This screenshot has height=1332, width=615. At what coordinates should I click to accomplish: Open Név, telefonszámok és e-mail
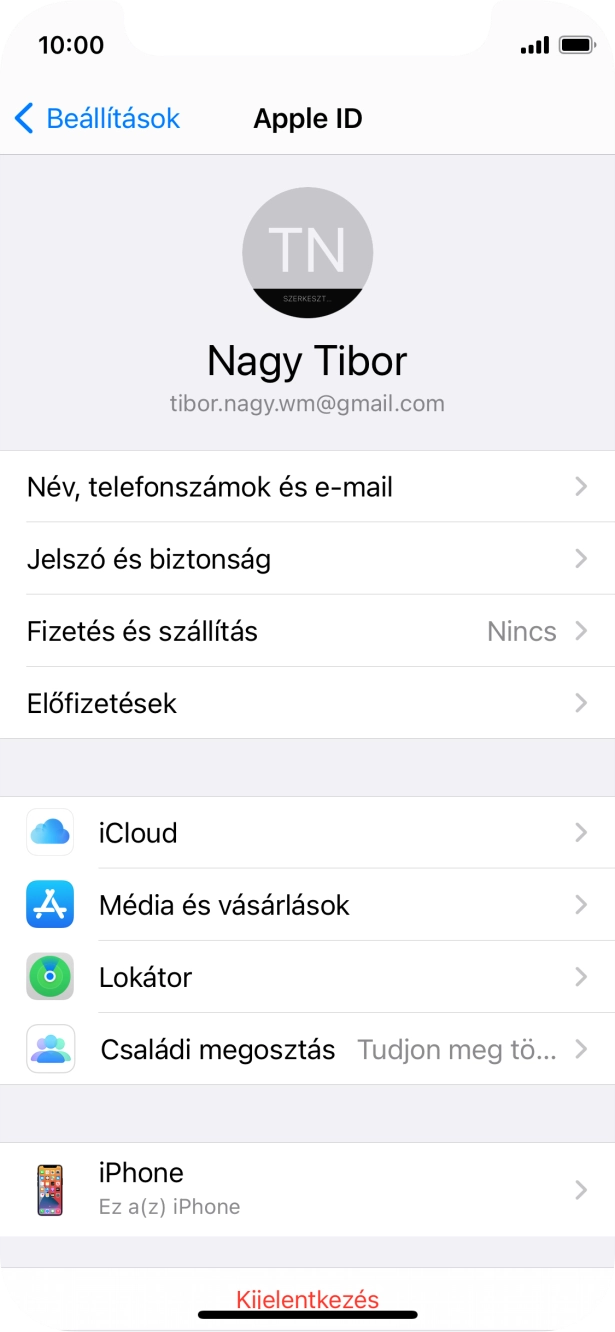(307, 487)
